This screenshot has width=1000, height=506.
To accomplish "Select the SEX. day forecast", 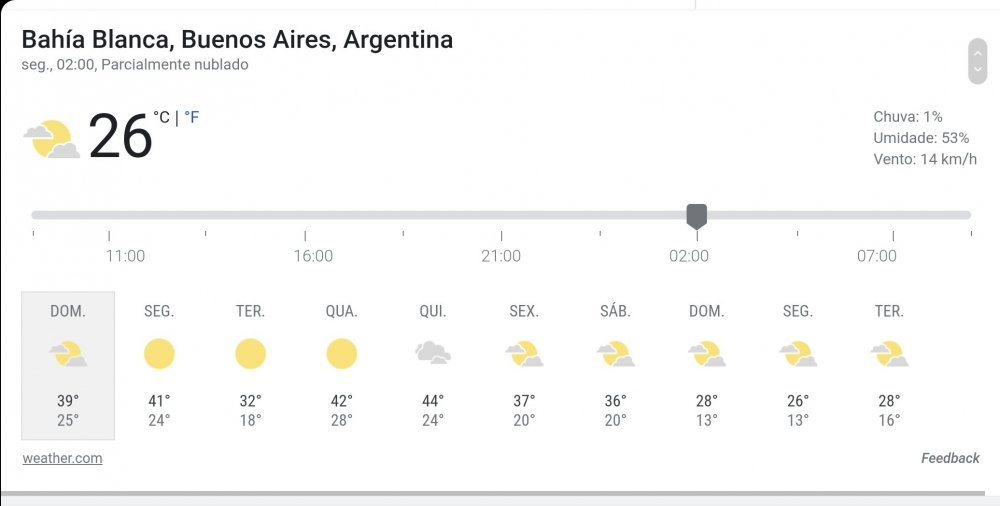I will pos(524,365).
